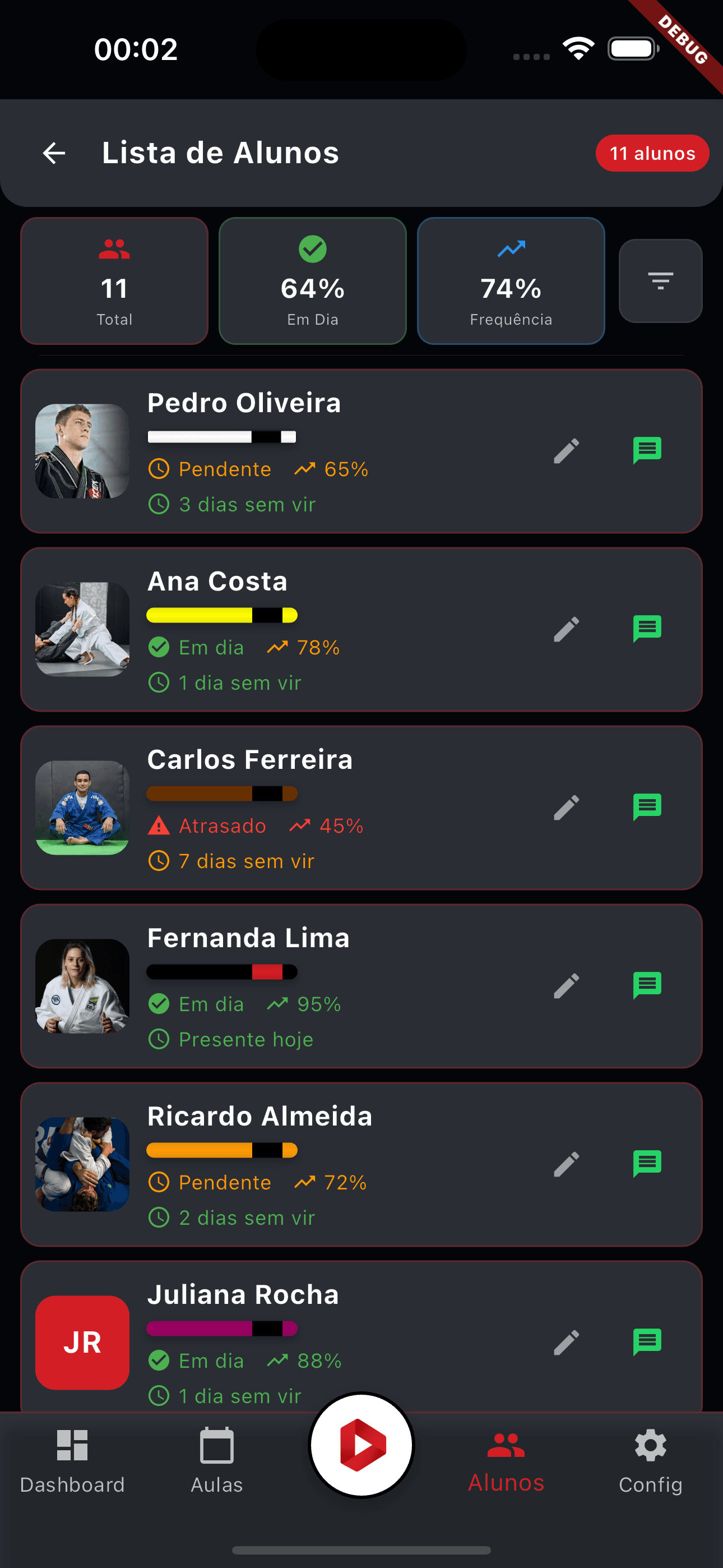This screenshot has height=1568, width=723.
Task: Select the Frequência 74% stat card
Action: coord(511,281)
